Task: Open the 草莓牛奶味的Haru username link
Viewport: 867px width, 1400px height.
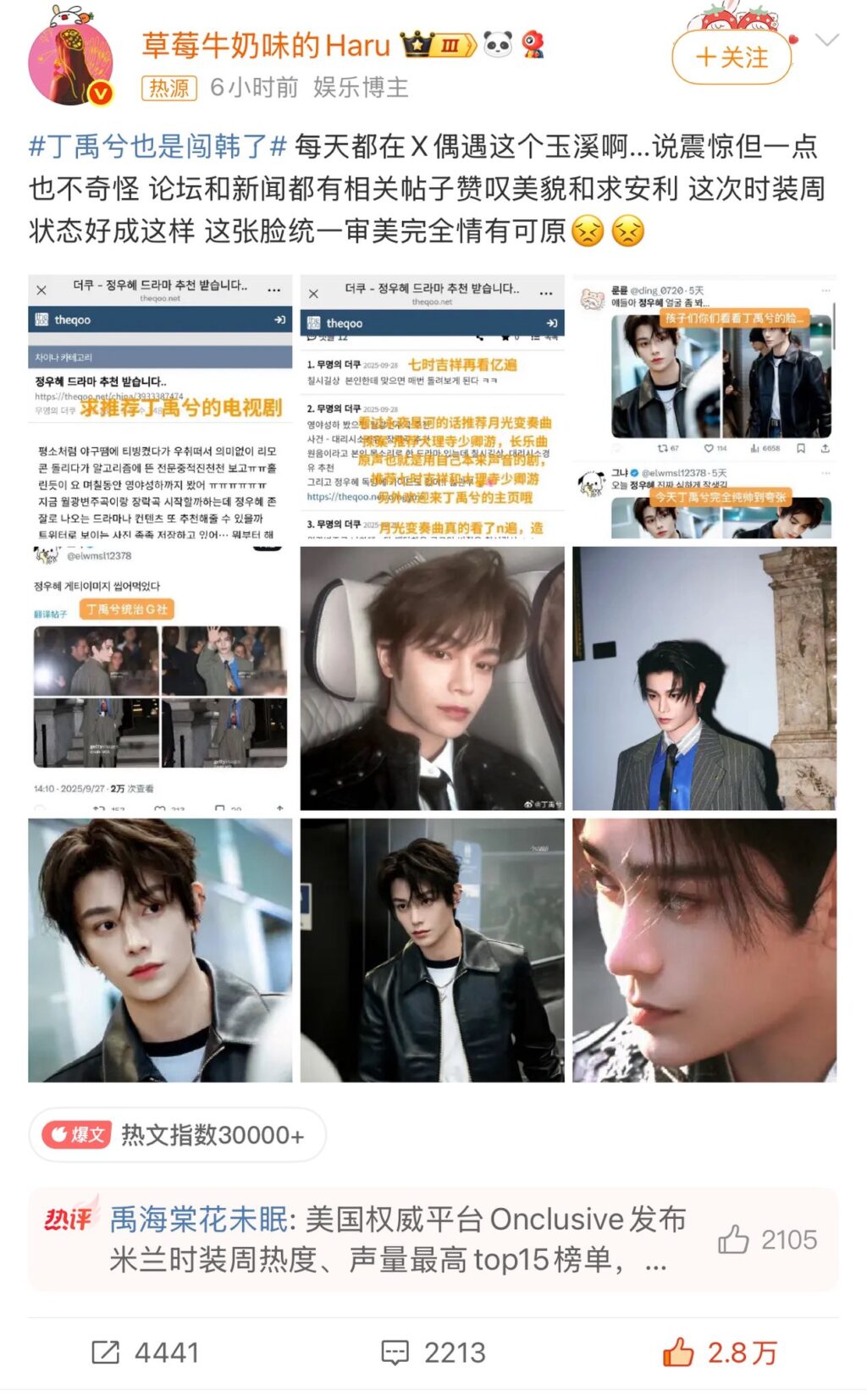Action: point(265,45)
